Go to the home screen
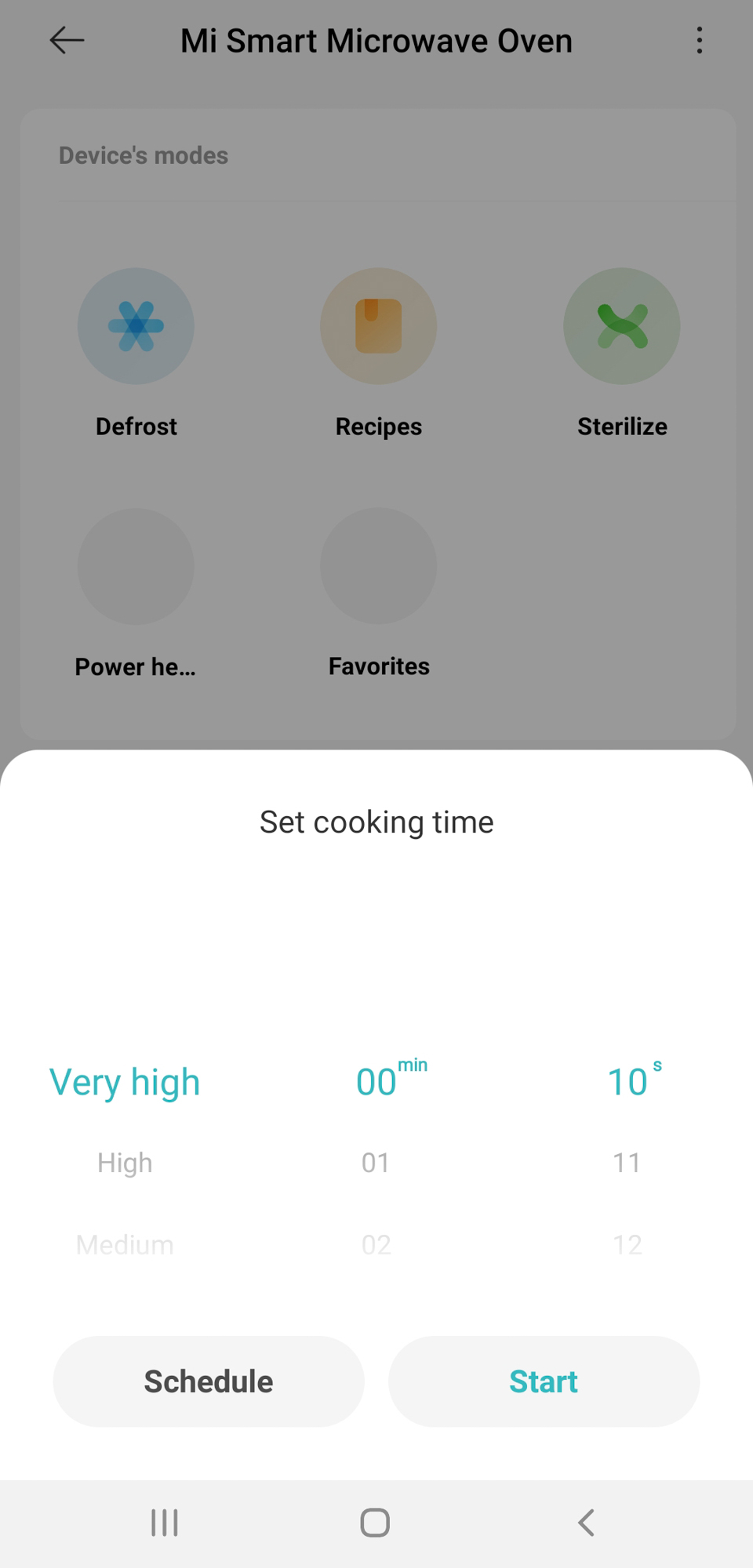753x1568 pixels. click(x=375, y=1523)
